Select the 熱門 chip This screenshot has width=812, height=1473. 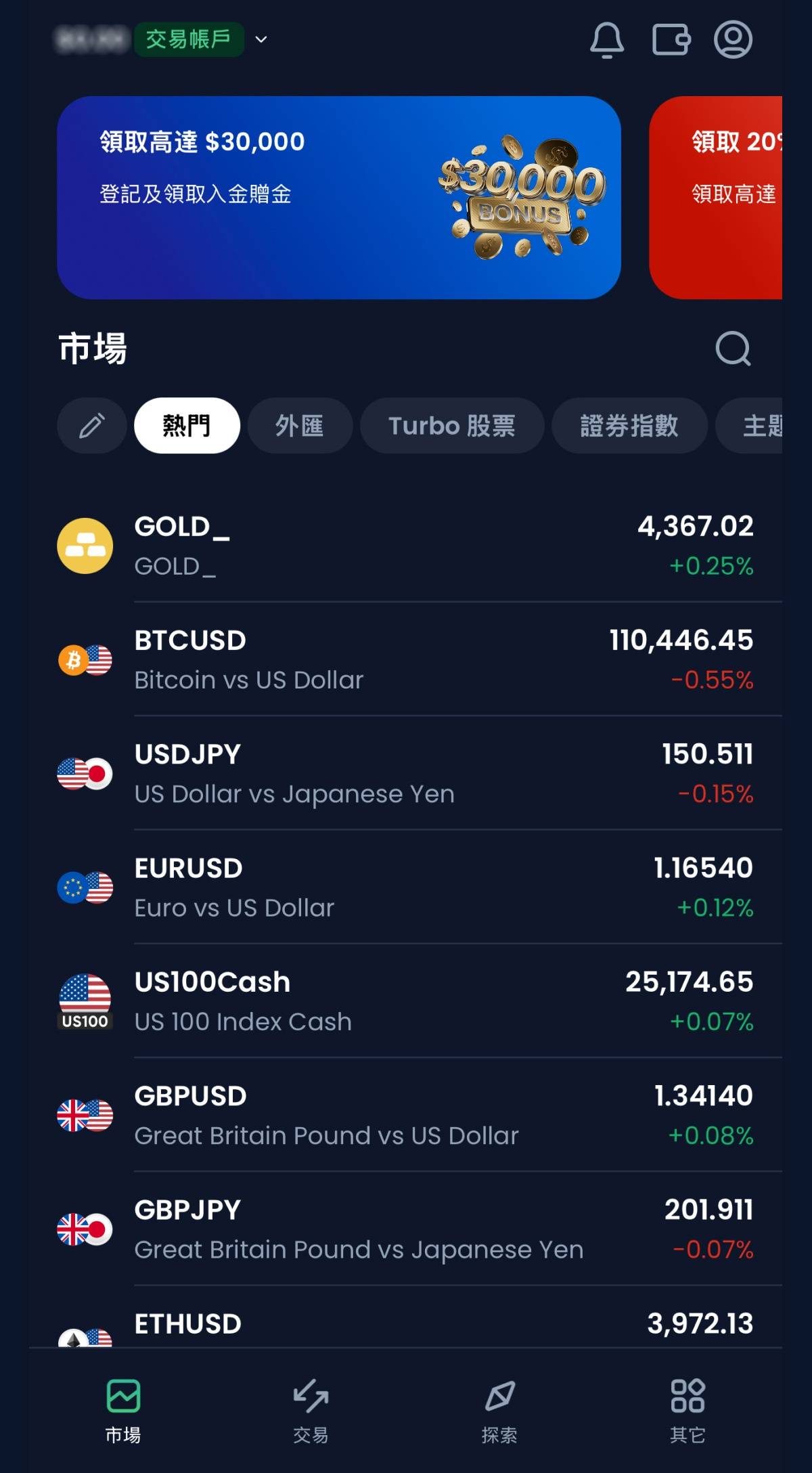click(x=187, y=426)
